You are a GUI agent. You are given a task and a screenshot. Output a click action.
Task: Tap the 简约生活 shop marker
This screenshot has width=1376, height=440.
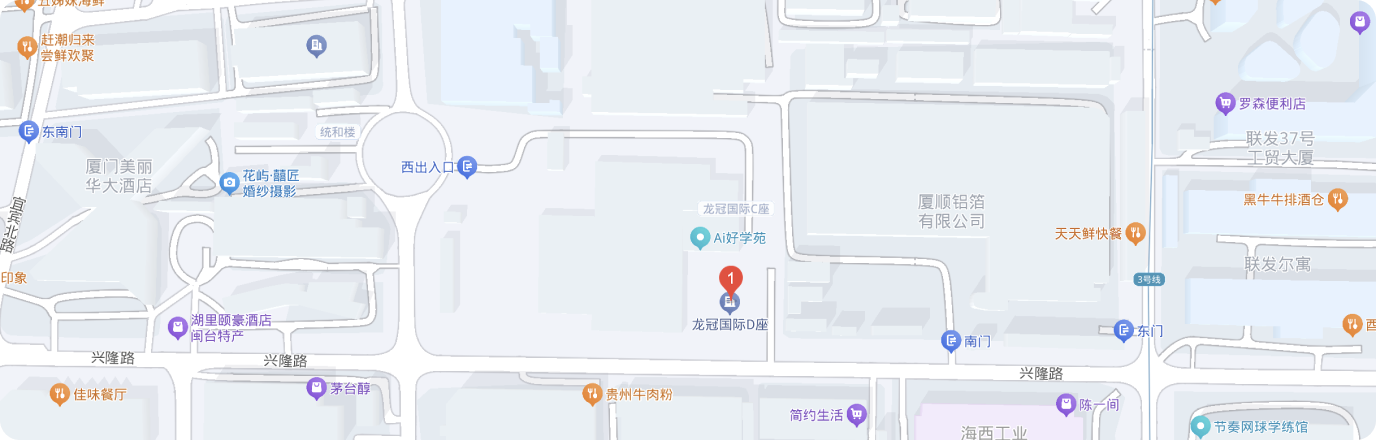tap(855, 414)
